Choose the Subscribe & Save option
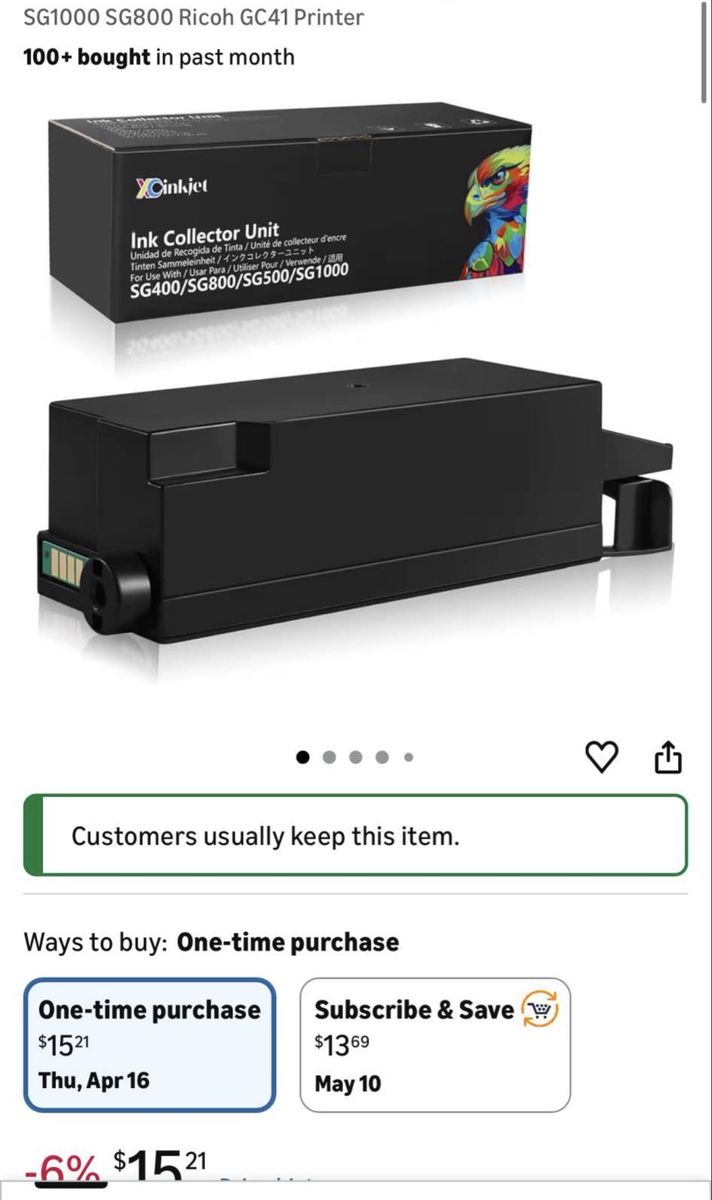This screenshot has width=712, height=1200. pyautogui.click(x=435, y=1044)
